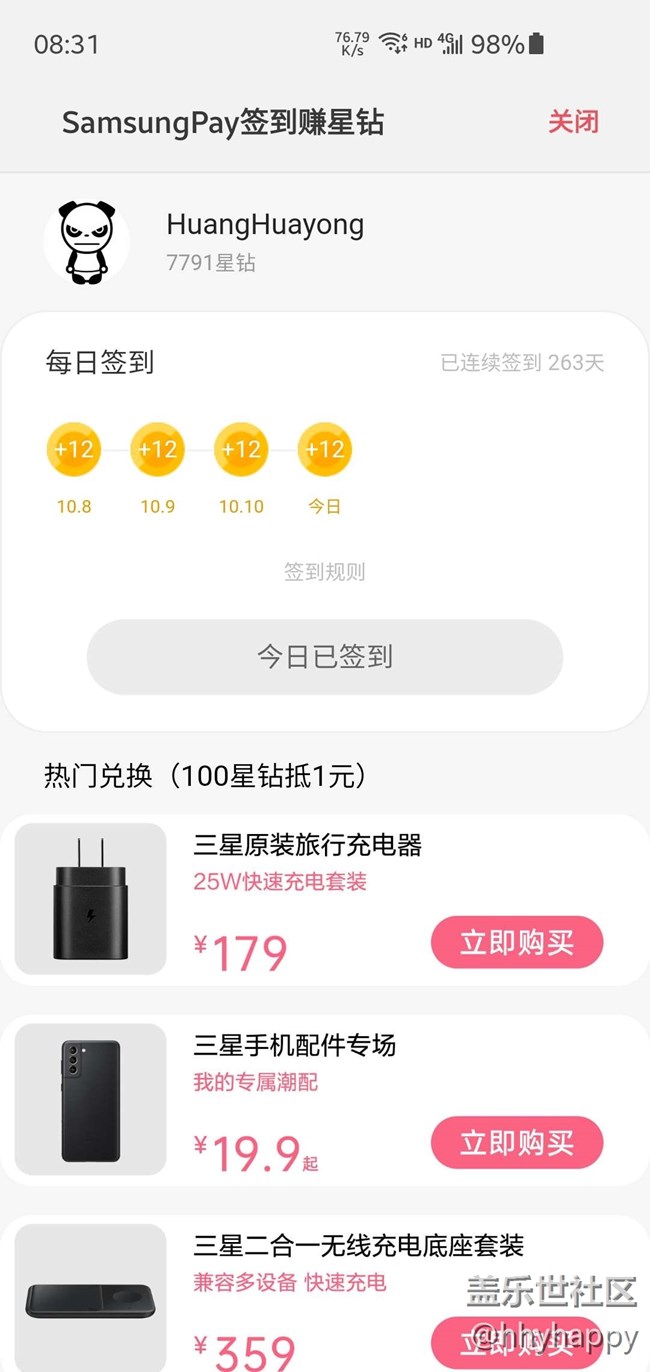The width and height of the screenshot is (650, 1372).
Task: Open the 三星手机配件专场 product image
Action: tap(91, 1099)
